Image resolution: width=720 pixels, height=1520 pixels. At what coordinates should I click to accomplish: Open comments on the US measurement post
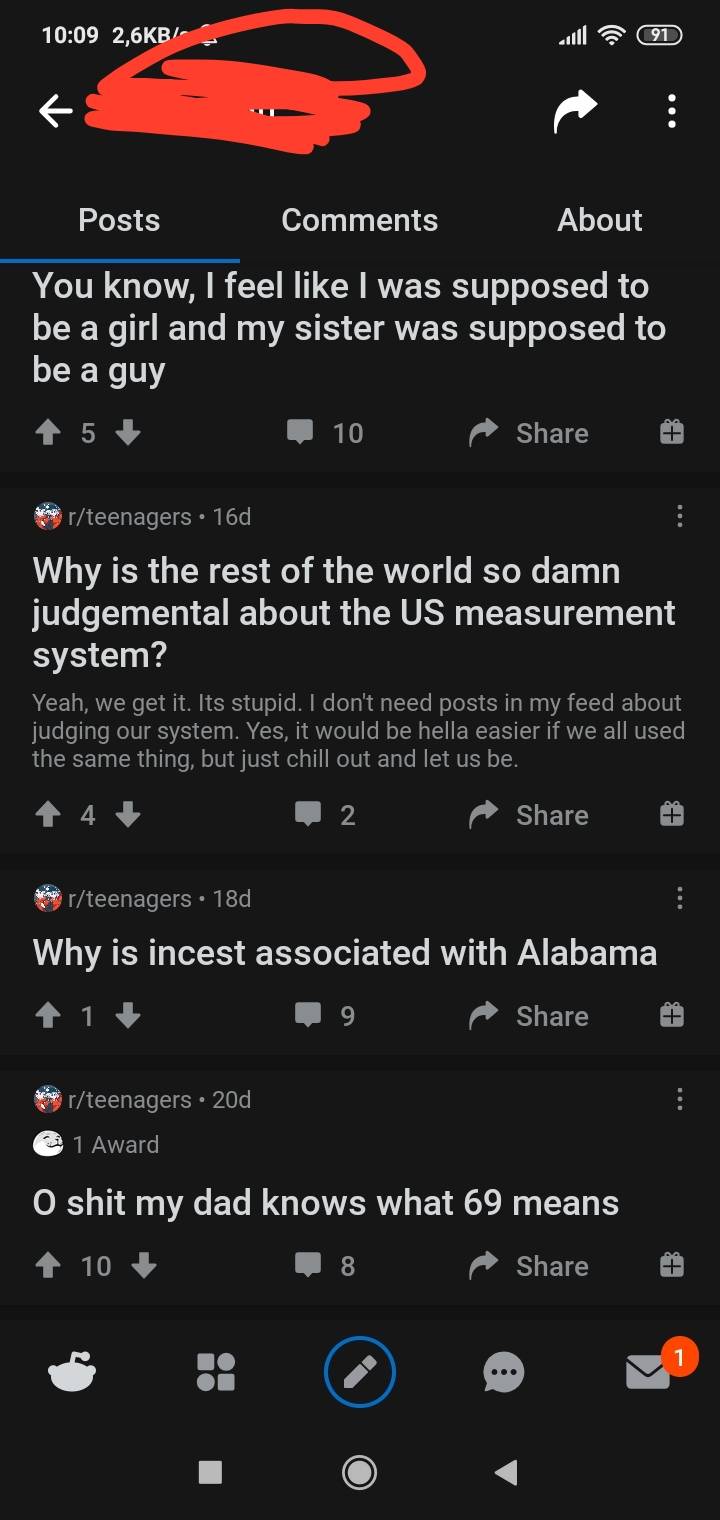pos(326,815)
